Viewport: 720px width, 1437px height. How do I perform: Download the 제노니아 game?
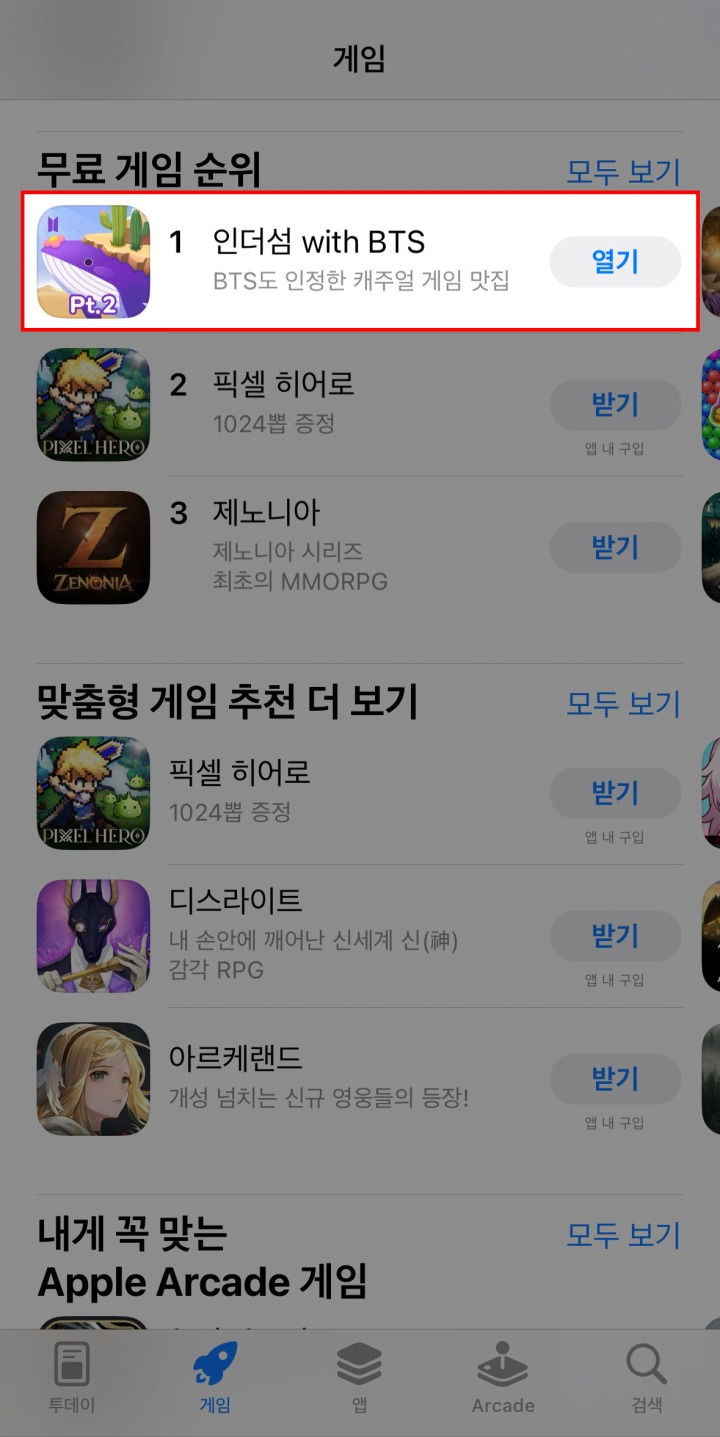pyautogui.click(x=615, y=547)
